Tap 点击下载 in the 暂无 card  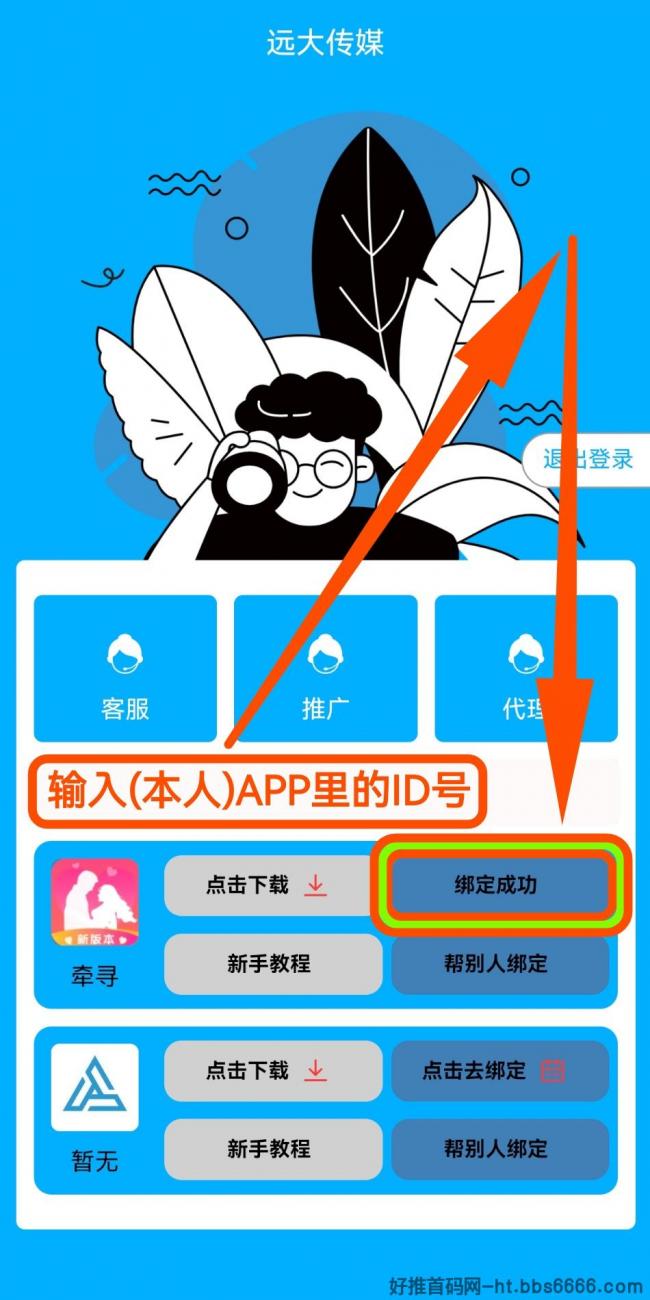click(x=273, y=1071)
